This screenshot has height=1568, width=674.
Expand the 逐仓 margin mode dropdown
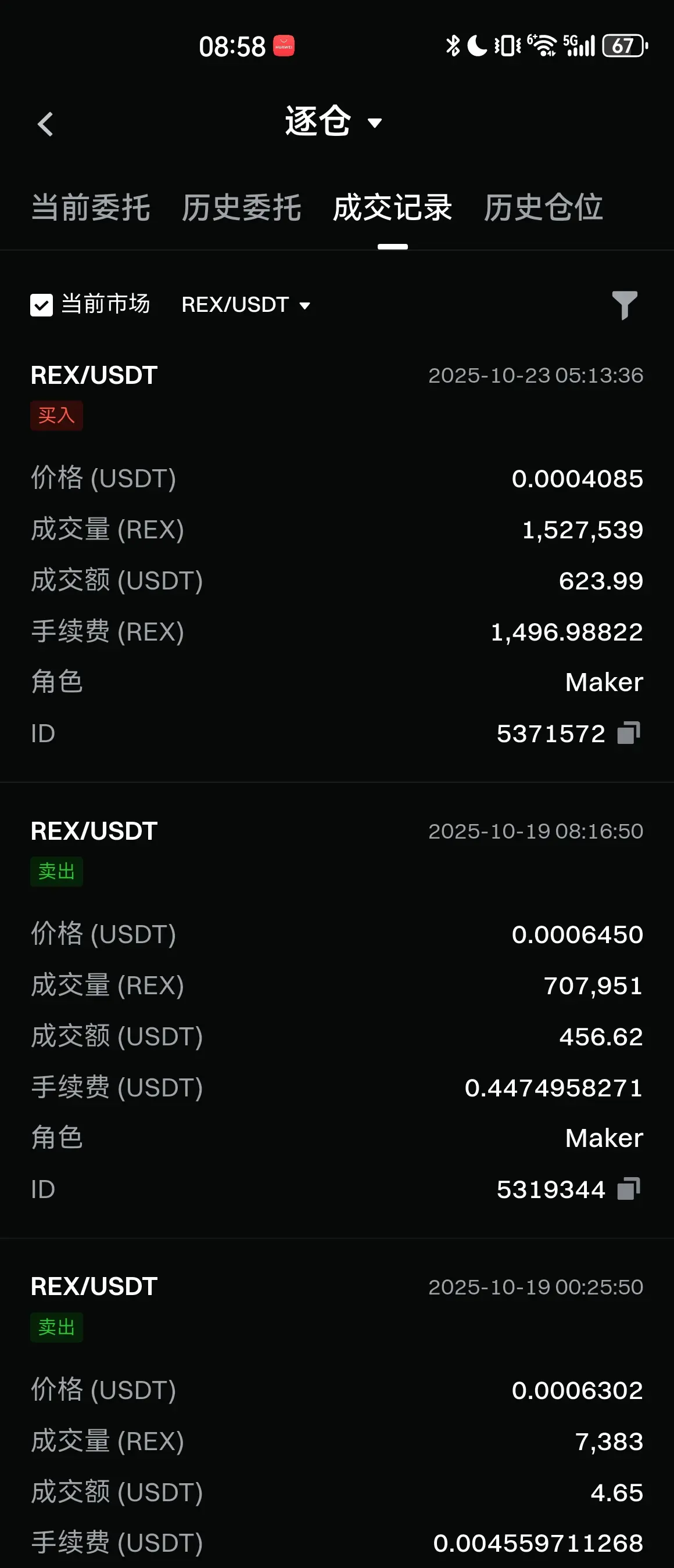coord(333,122)
